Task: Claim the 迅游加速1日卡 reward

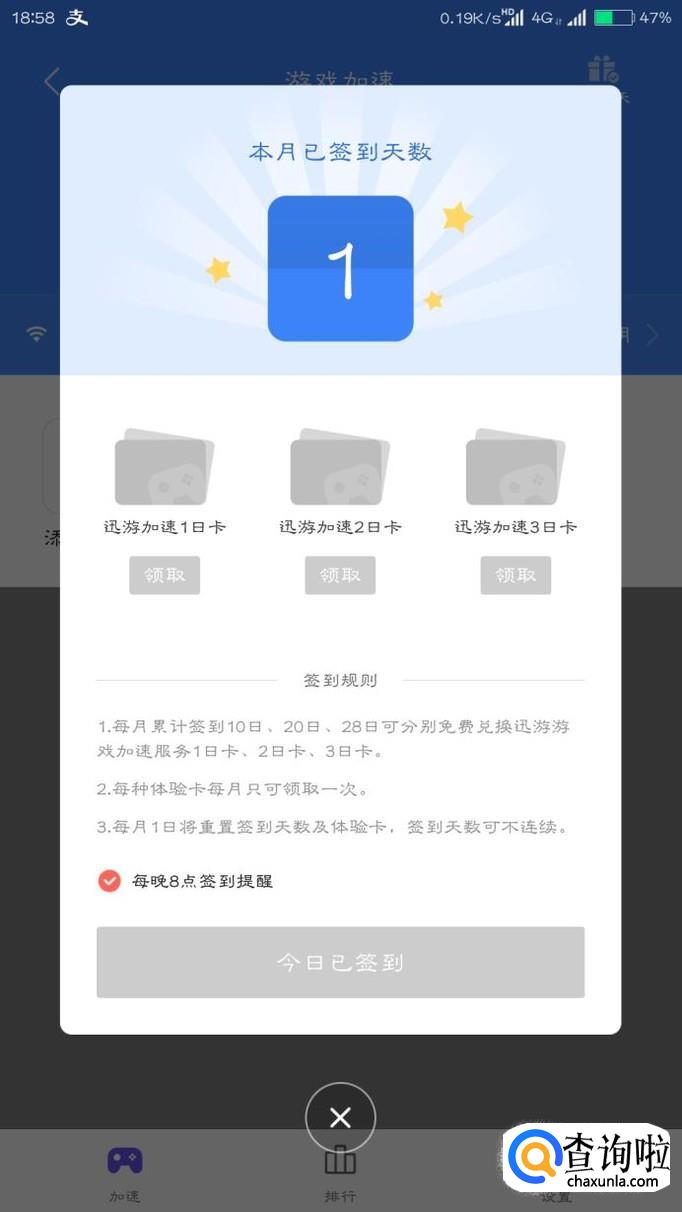Action: 164,575
